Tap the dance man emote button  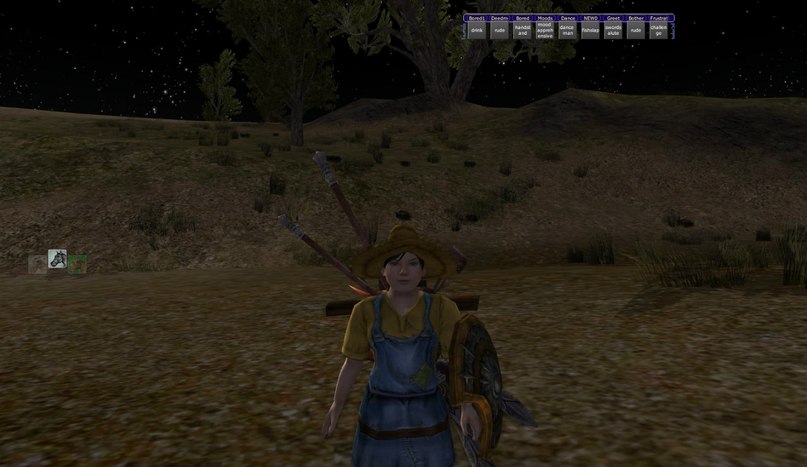pyautogui.click(x=567, y=31)
